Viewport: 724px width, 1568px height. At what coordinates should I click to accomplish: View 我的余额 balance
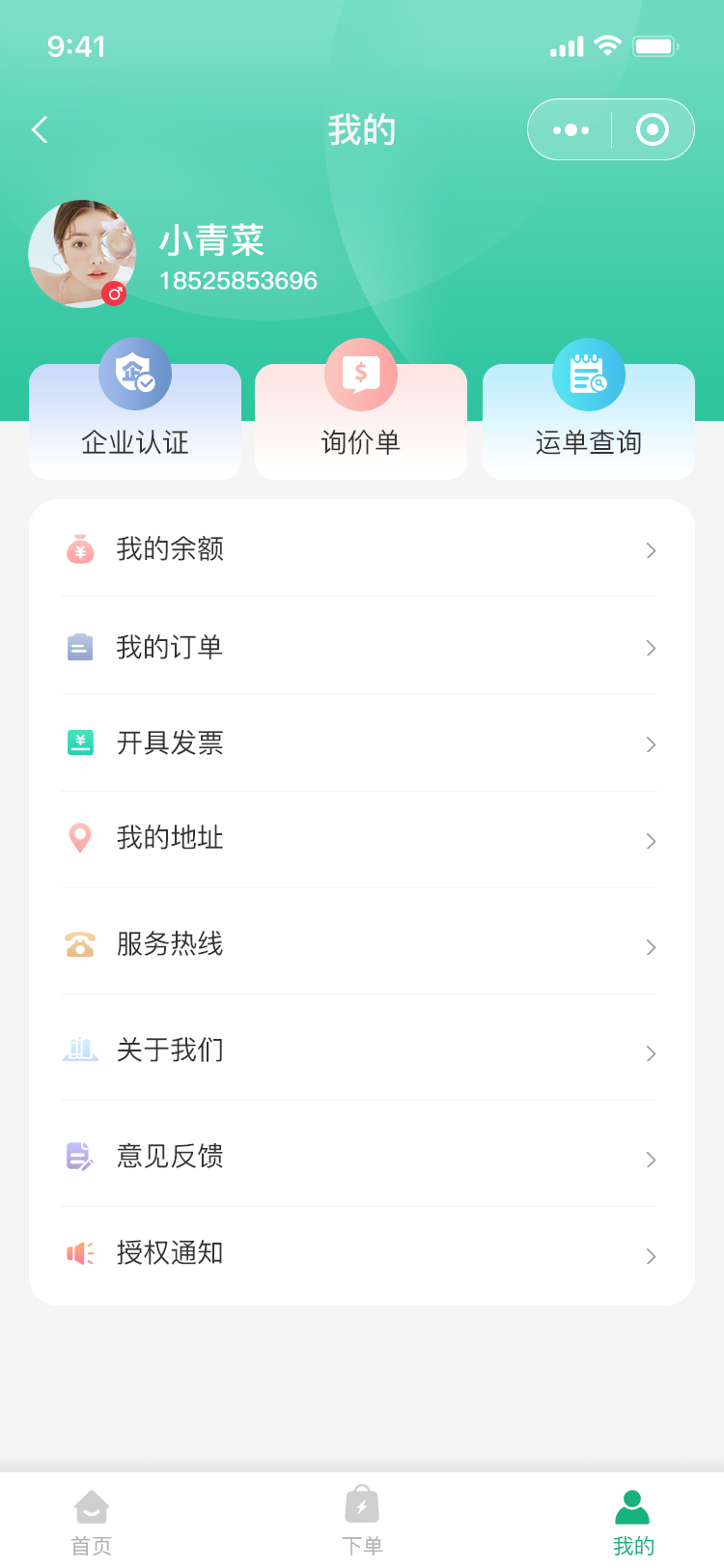[x=361, y=549]
